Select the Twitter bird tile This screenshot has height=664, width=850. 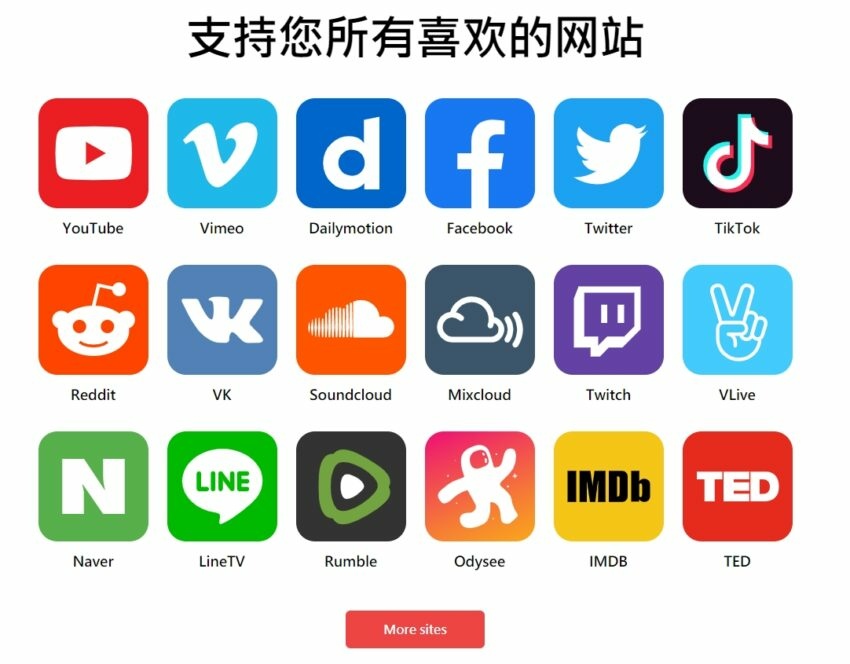[x=608, y=153]
